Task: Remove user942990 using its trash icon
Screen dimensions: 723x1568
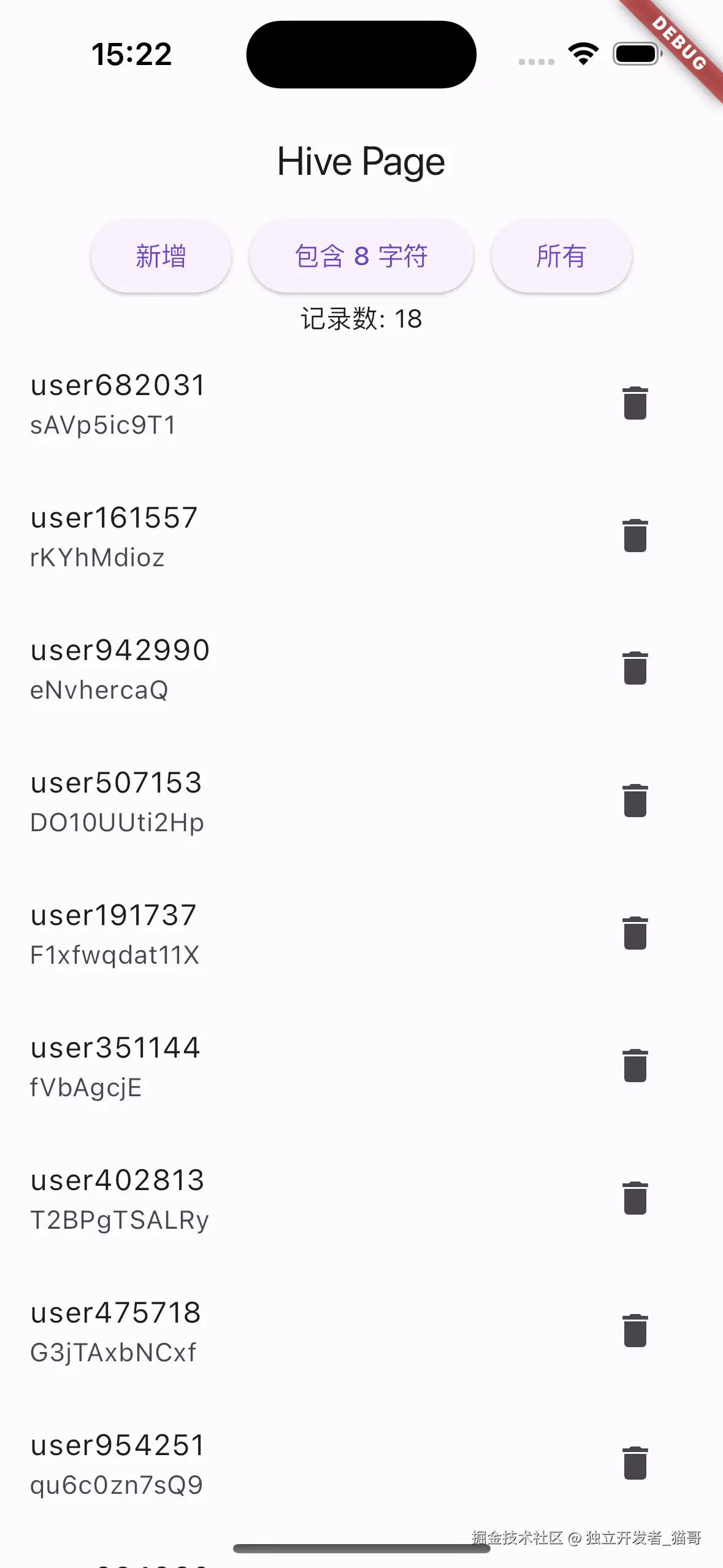Action: click(x=635, y=668)
